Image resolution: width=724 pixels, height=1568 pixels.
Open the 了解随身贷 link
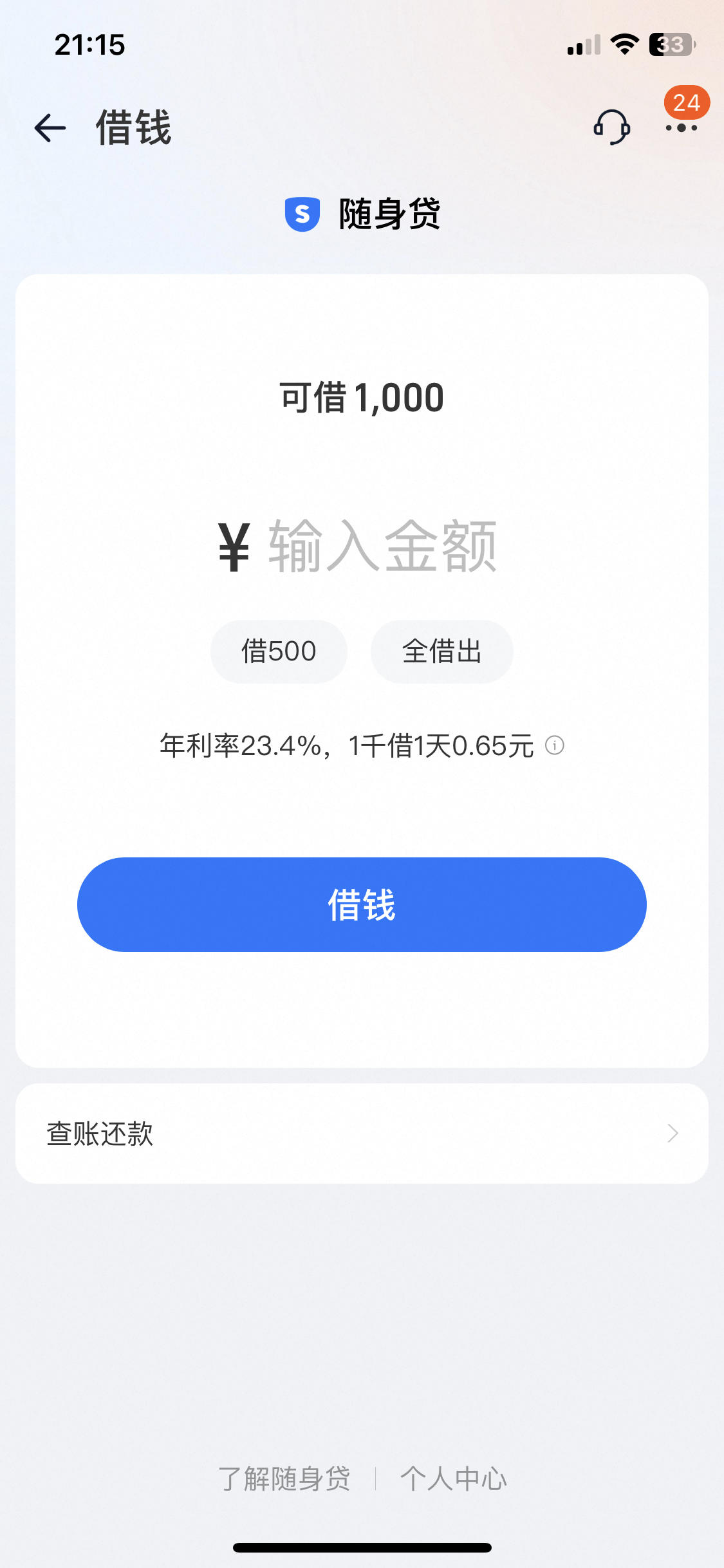(284, 1479)
